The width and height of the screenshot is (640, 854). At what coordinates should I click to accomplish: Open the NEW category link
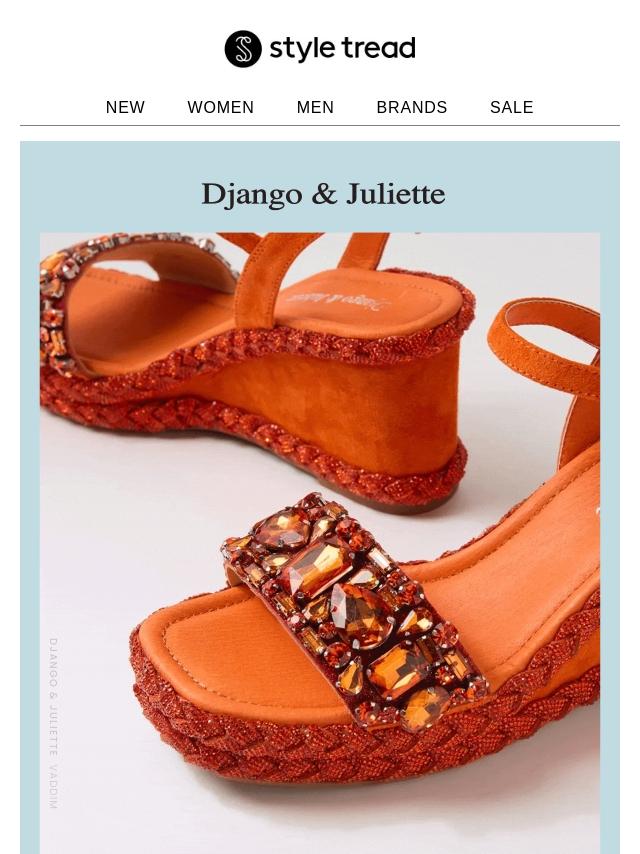pyautogui.click(x=125, y=107)
